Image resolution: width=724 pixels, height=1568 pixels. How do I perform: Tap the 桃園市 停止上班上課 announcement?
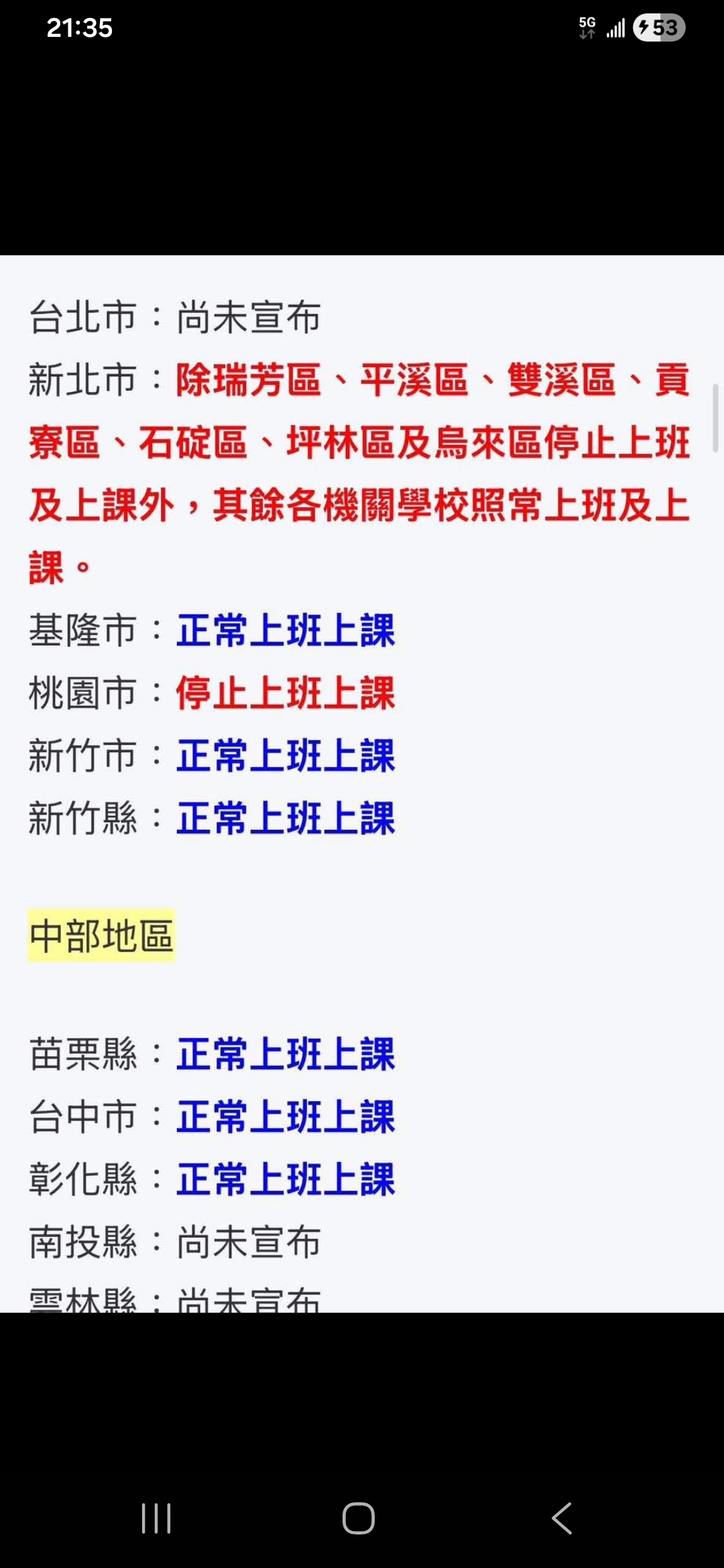point(211,694)
